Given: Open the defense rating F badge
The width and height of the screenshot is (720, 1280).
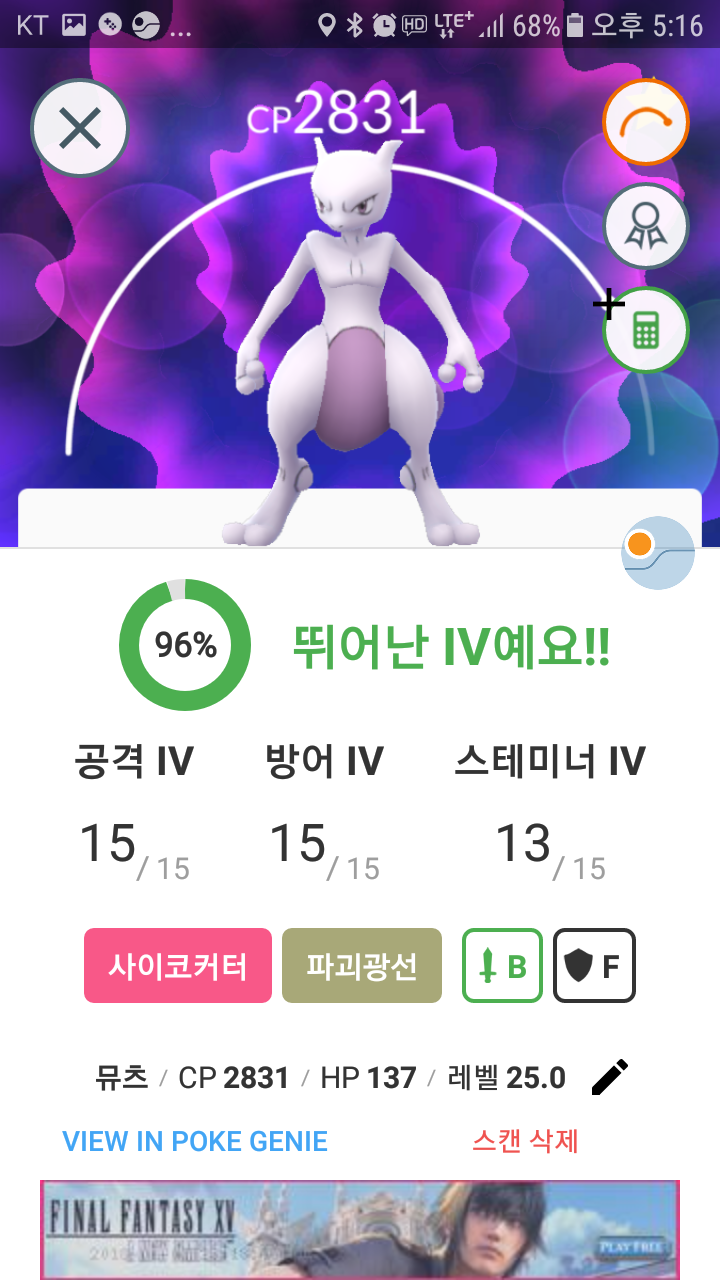Looking at the screenshot, I should 594,966.
